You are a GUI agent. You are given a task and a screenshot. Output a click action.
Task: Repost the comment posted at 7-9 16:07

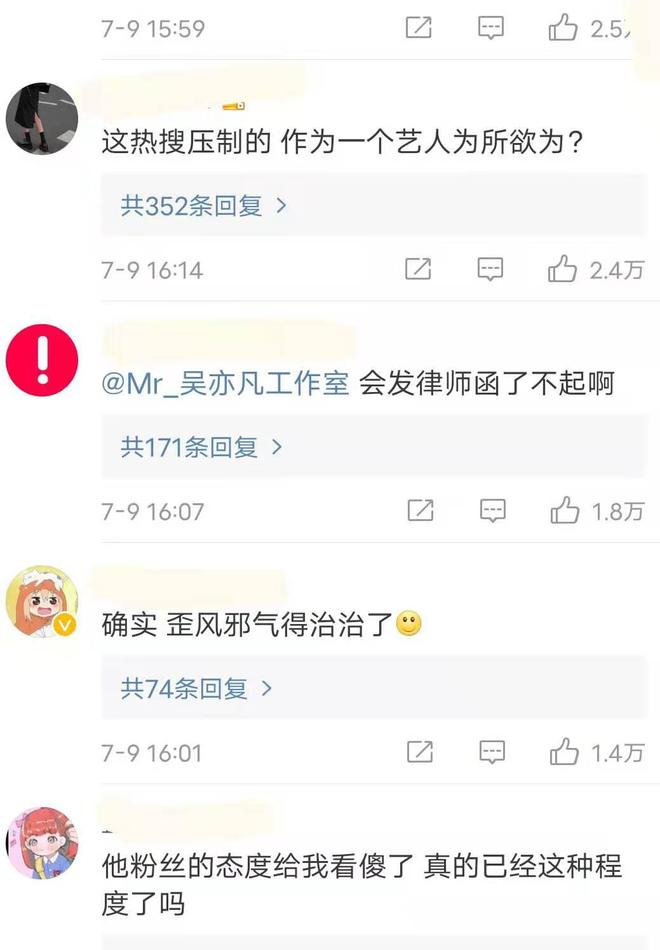421,511
